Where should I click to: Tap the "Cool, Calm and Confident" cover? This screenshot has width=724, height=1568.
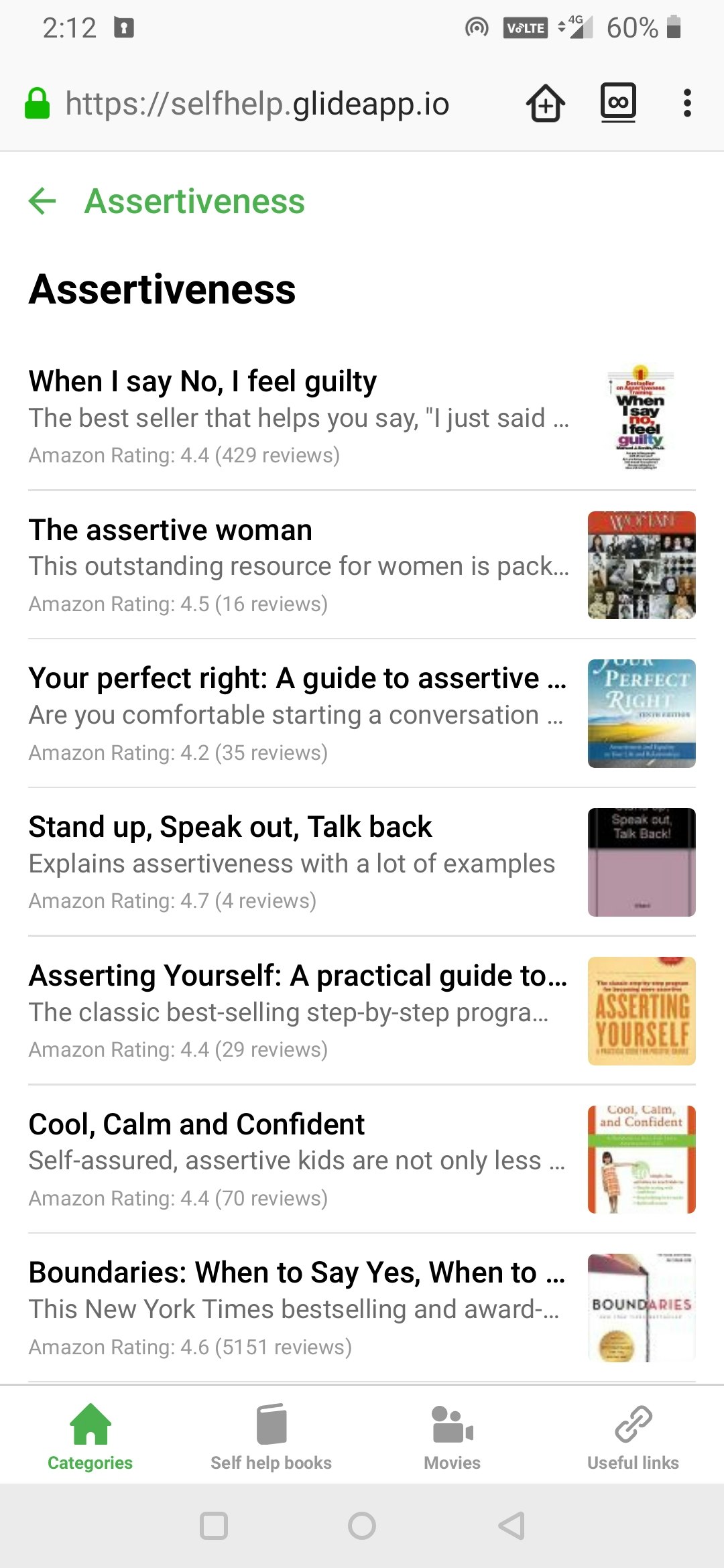[x=642, y=1159]
